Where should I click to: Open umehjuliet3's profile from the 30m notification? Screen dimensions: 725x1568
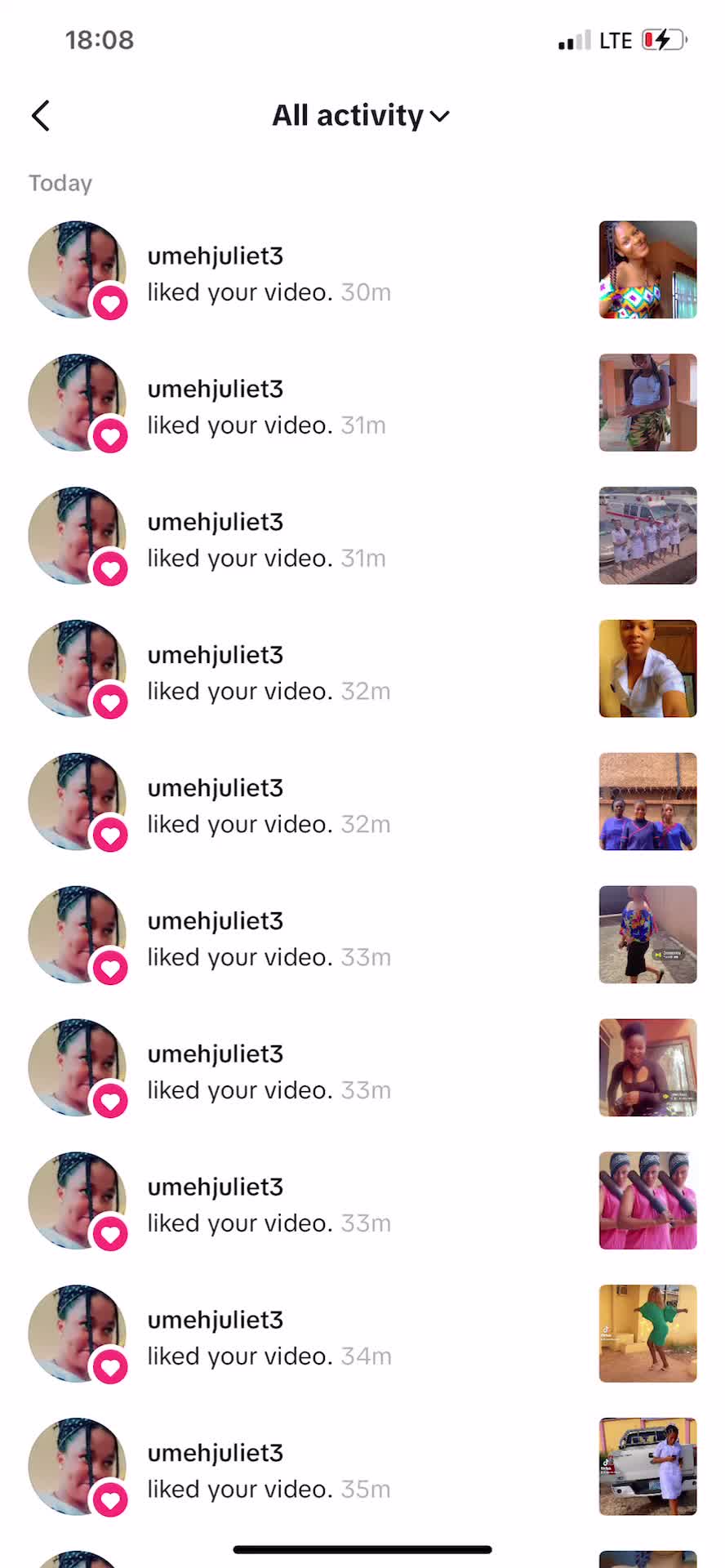pos(77,269)
